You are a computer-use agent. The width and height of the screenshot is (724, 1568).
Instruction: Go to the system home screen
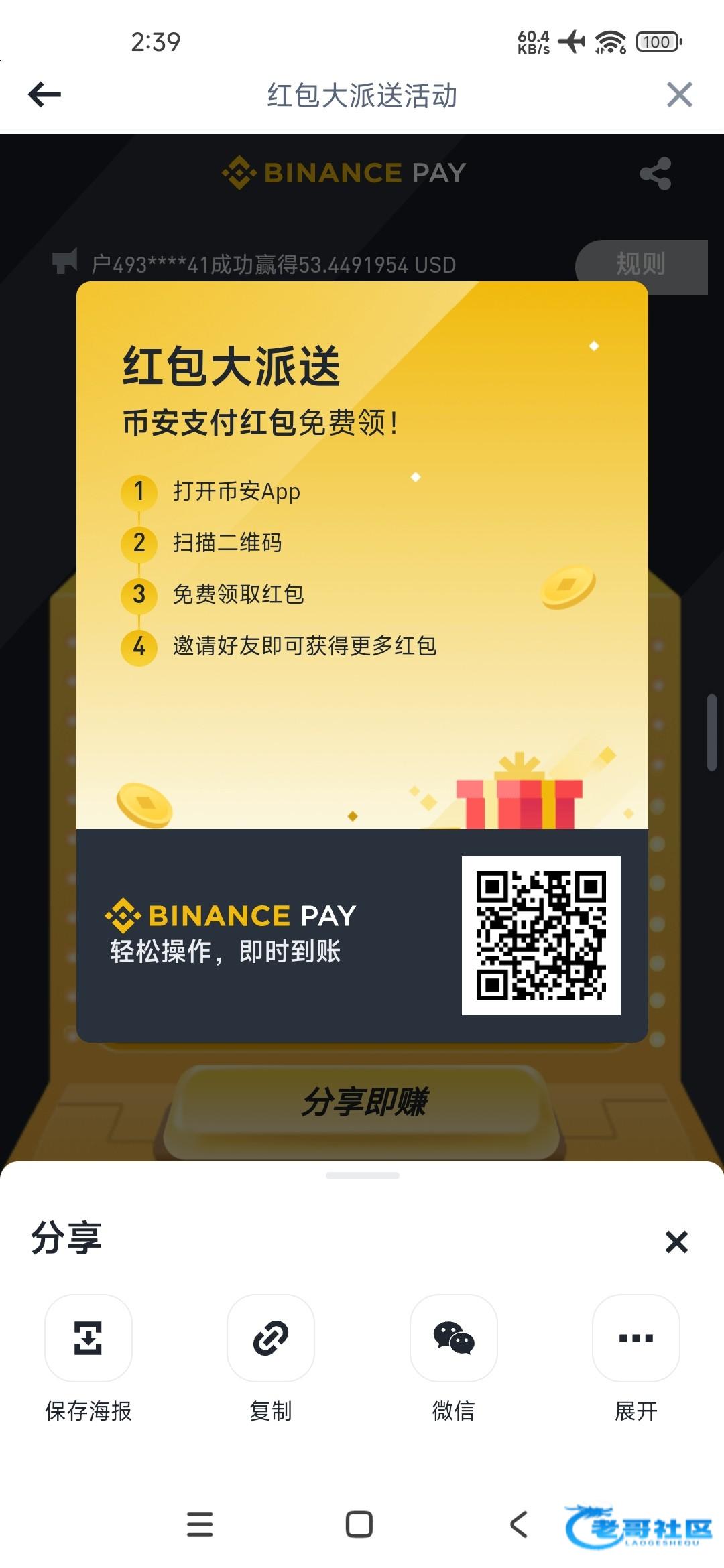click(x=359, y=1524)
